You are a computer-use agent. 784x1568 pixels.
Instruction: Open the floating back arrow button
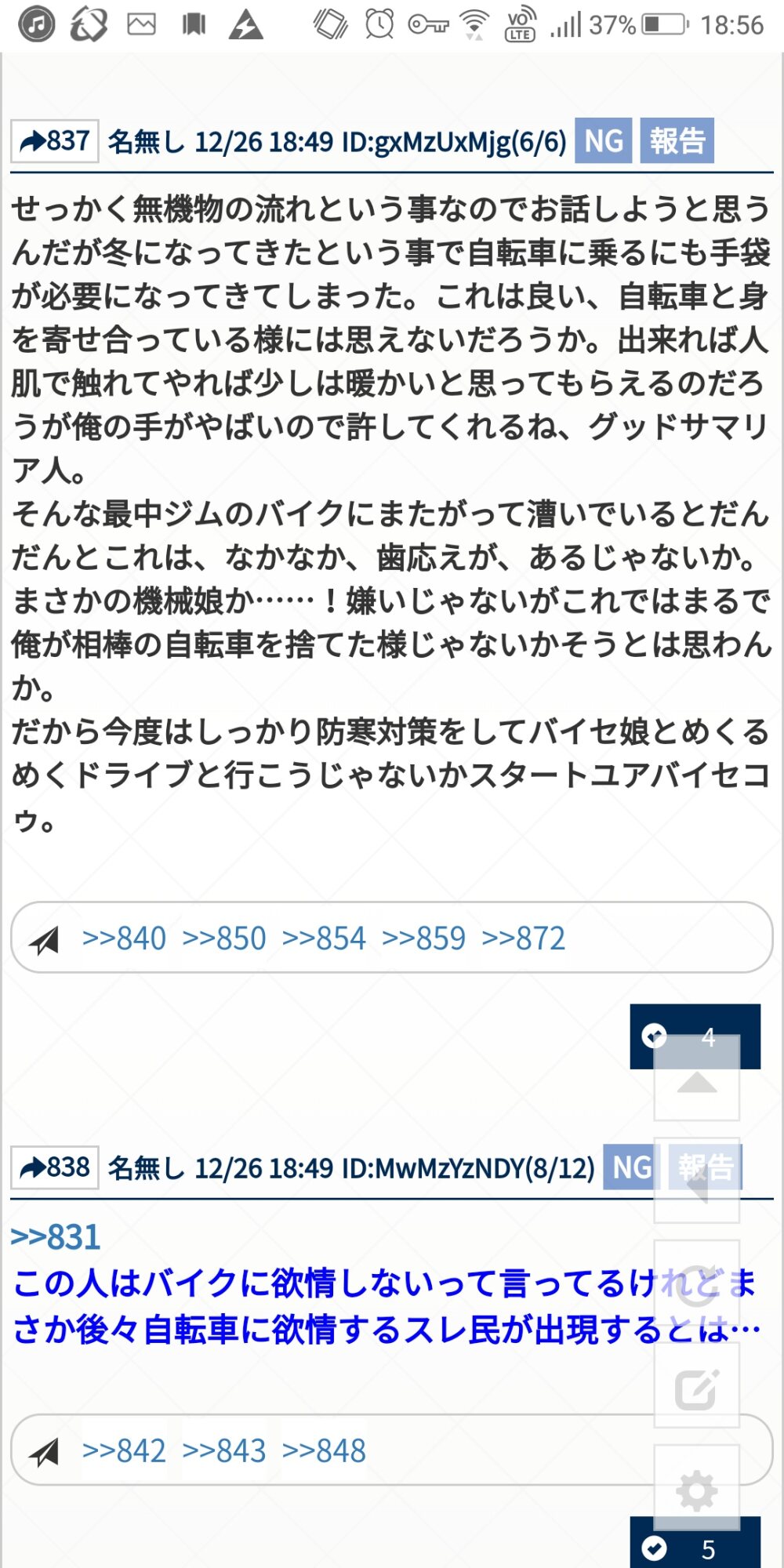[697, 1185]
